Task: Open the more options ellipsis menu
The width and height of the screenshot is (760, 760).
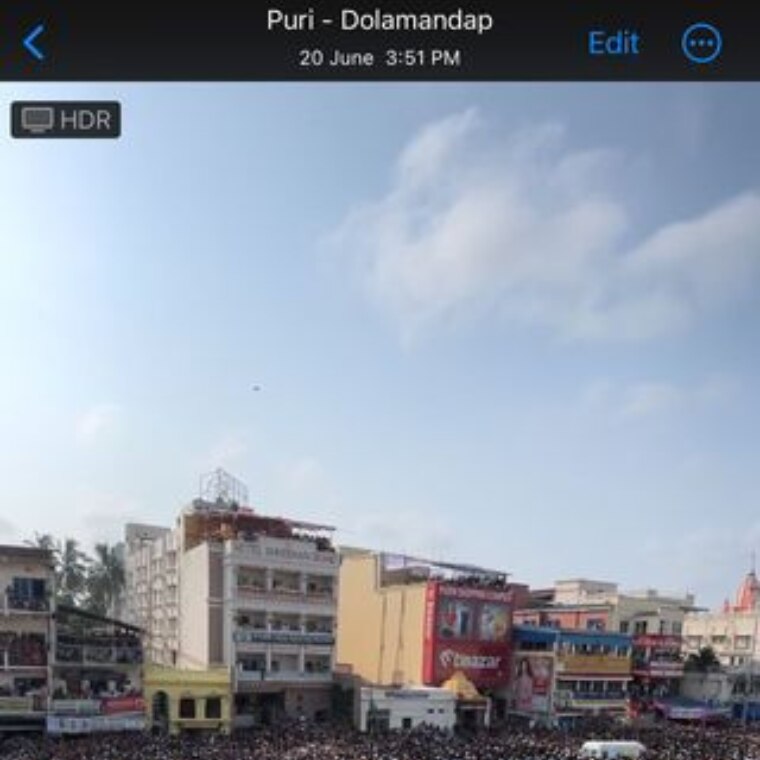Action: point(701,43)
